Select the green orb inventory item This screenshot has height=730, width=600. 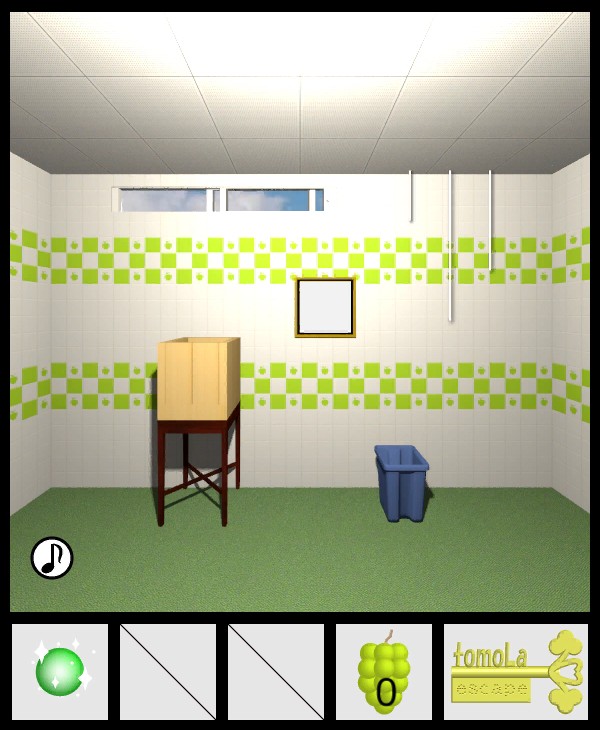click(x=60, y=672)
